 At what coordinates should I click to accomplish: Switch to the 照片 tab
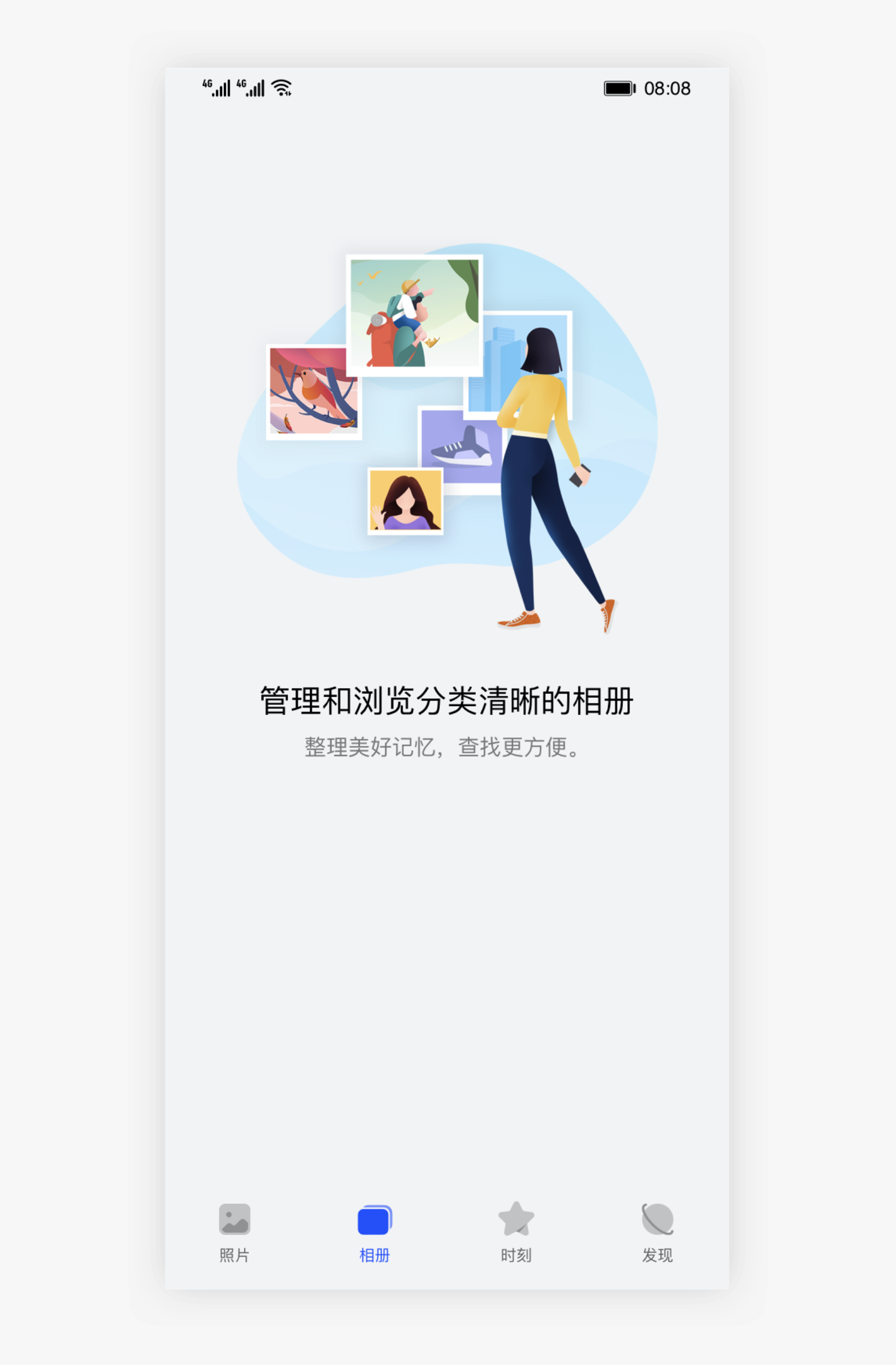click(x=234, y=1231)
